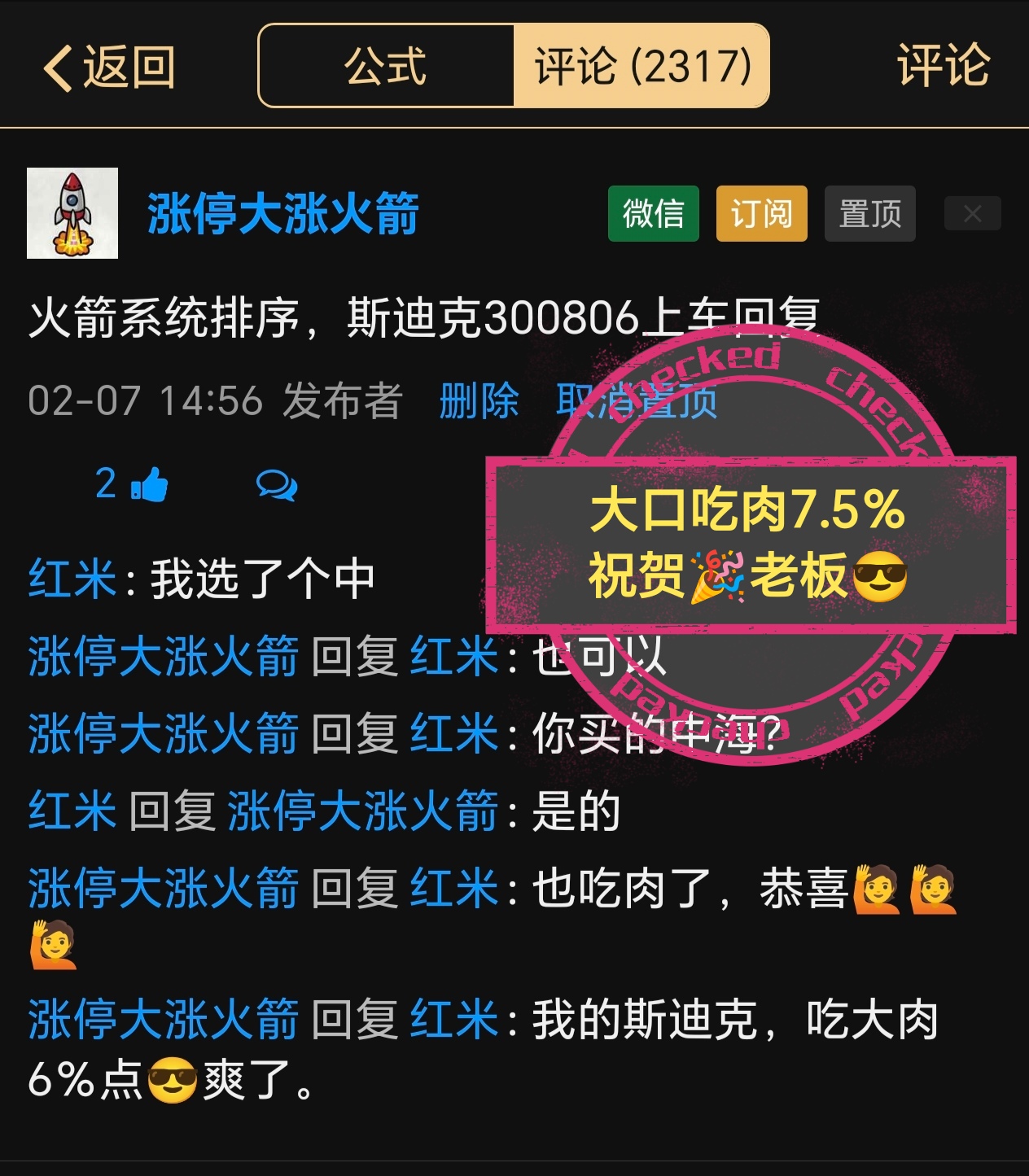Open 红米's name on "我选了个中" comment
Image resolution: width=1029 pixels, height=1176 pixels.
(x=72, y=579)
